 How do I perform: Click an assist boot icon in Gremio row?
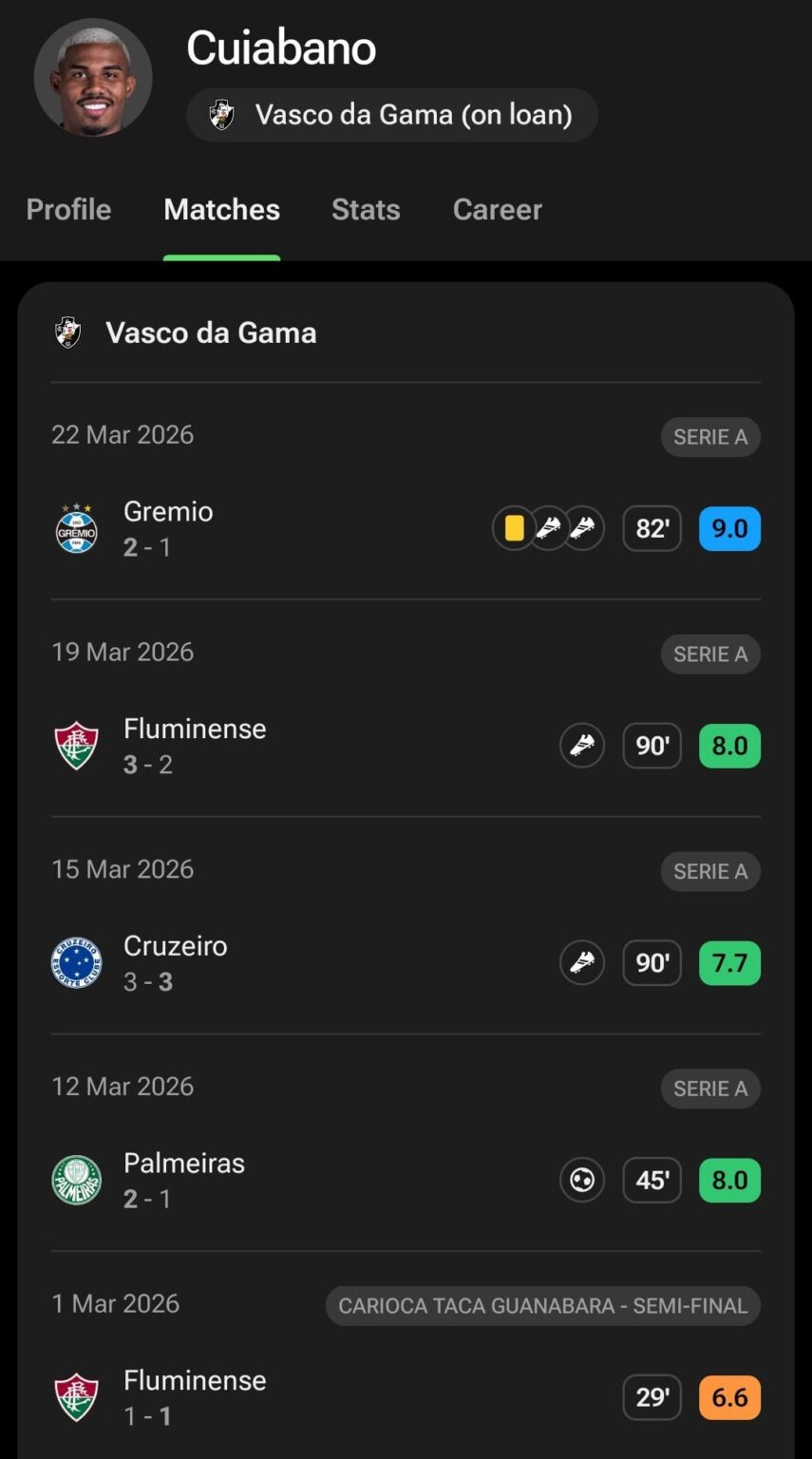[x=550, y=528]
